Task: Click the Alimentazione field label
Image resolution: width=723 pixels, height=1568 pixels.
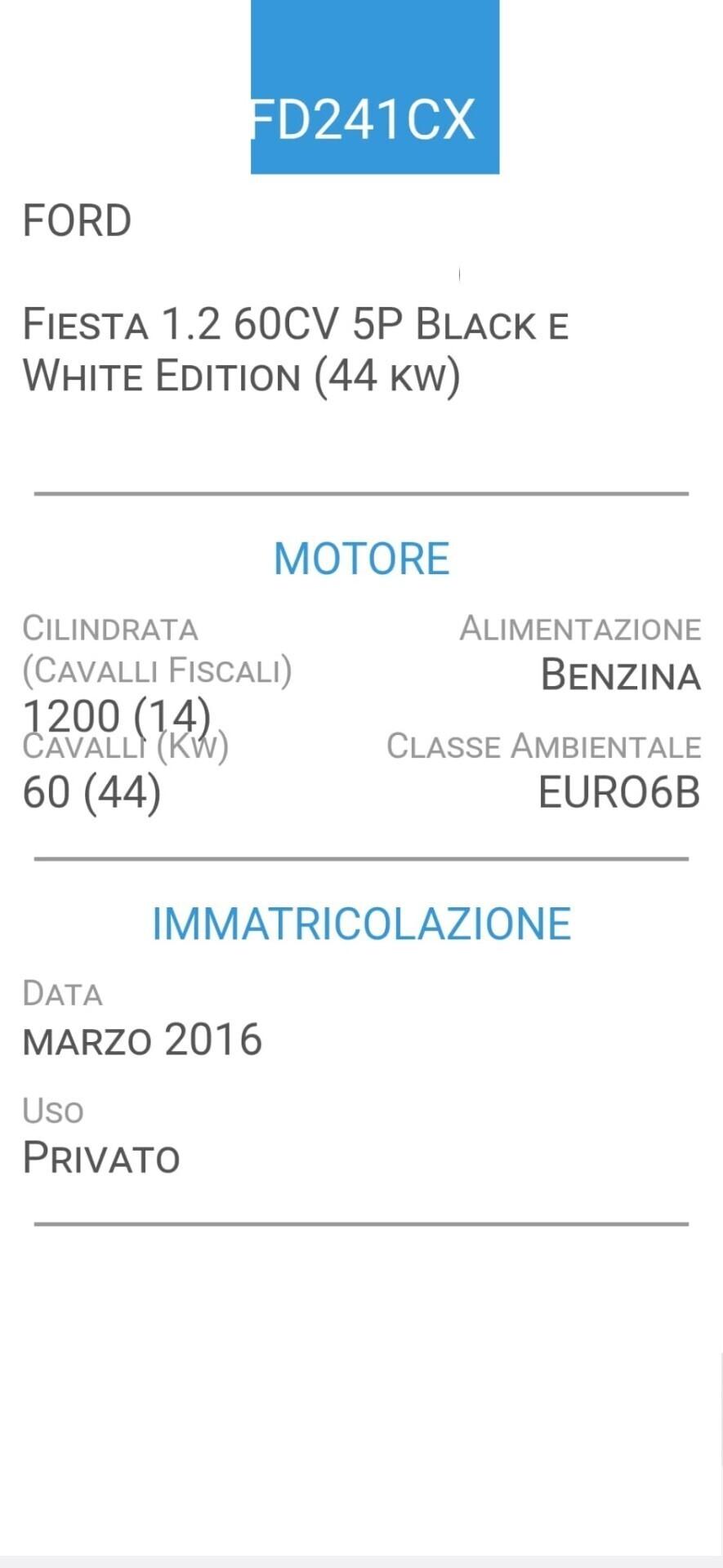Action: click(x=580, y=628)
